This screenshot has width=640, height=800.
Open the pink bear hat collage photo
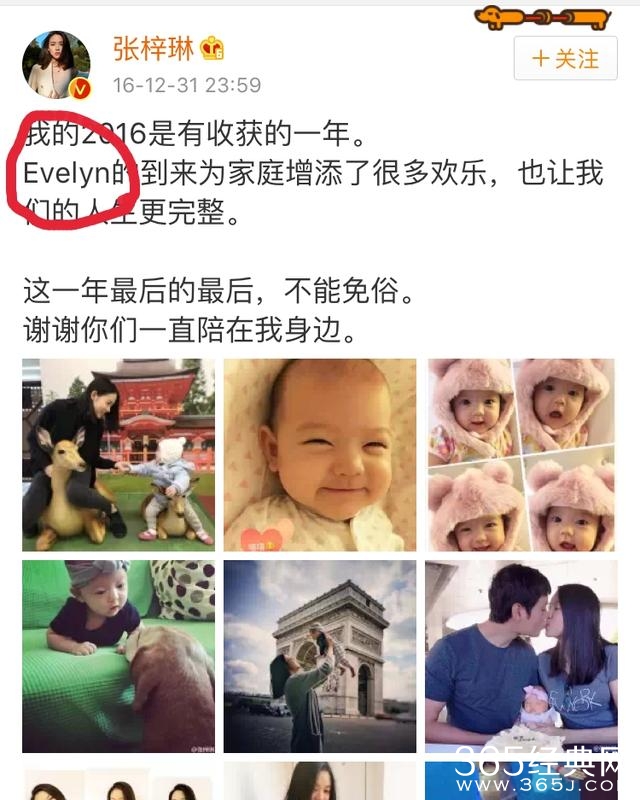pyautogui.click(x=521, y=453)
